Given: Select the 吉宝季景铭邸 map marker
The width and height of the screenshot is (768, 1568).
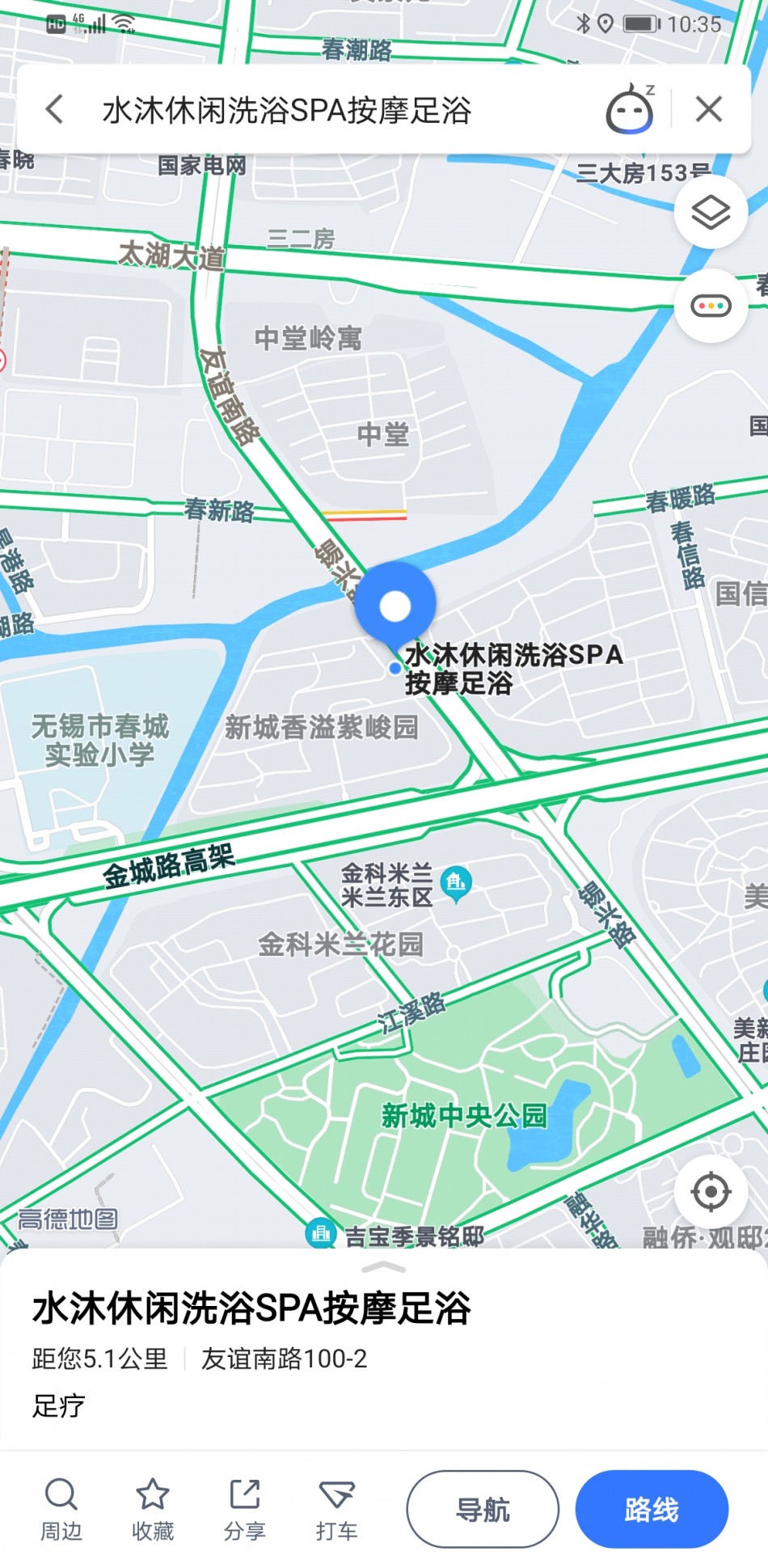Looking at the screenshot, I should click(x=321, y=1233).
